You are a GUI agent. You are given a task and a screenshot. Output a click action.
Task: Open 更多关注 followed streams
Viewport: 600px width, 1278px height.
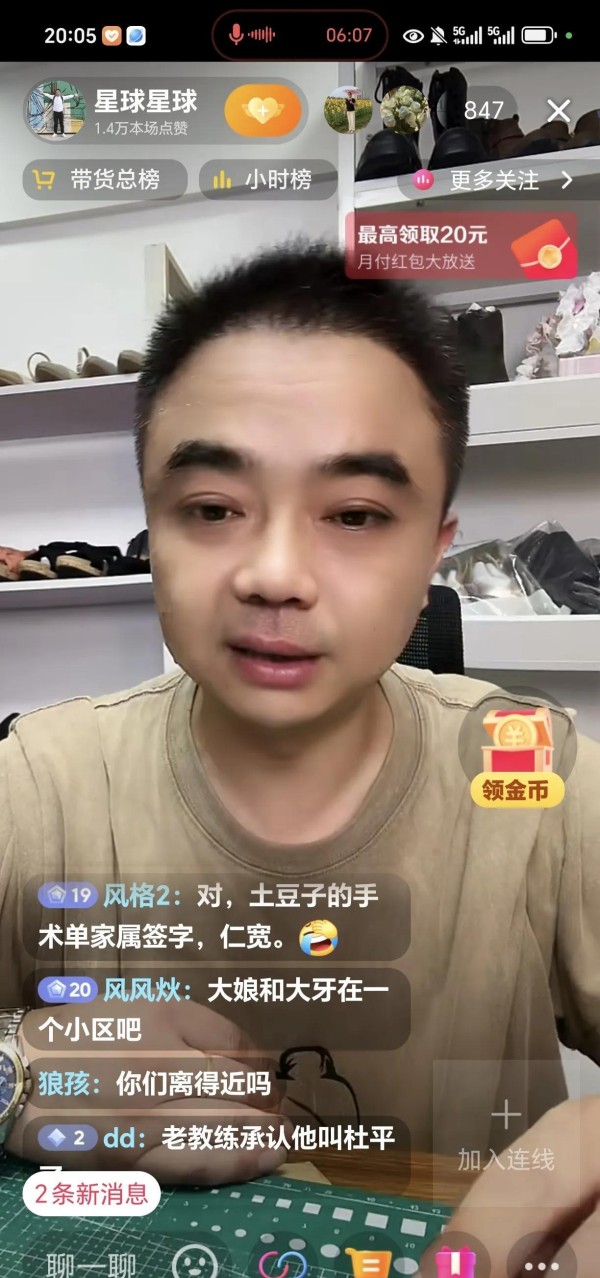[x=494, y=180]
